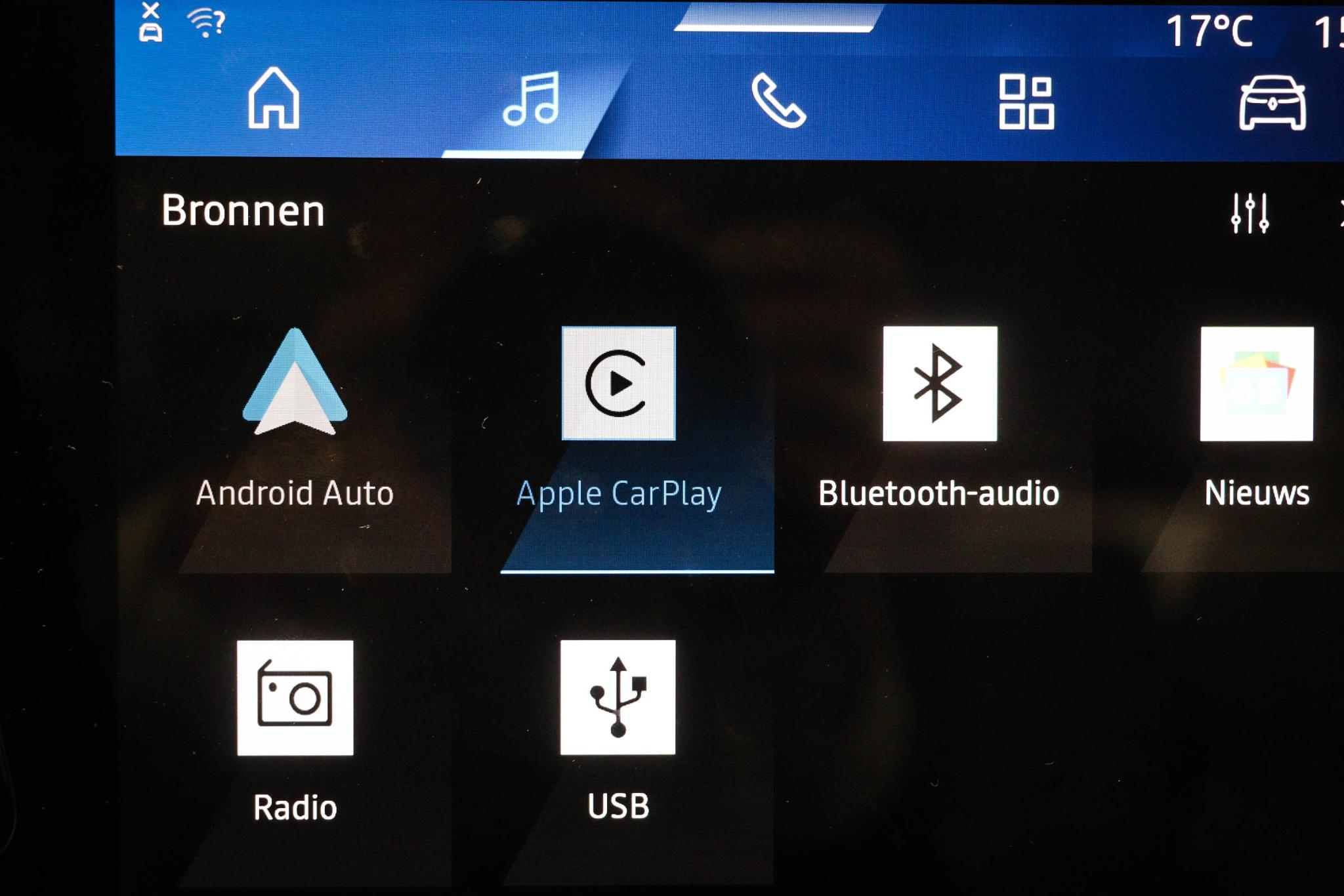Select Apple CarPlay source
This screenshot has width=1344, height=896.
(x=619, y=420)
